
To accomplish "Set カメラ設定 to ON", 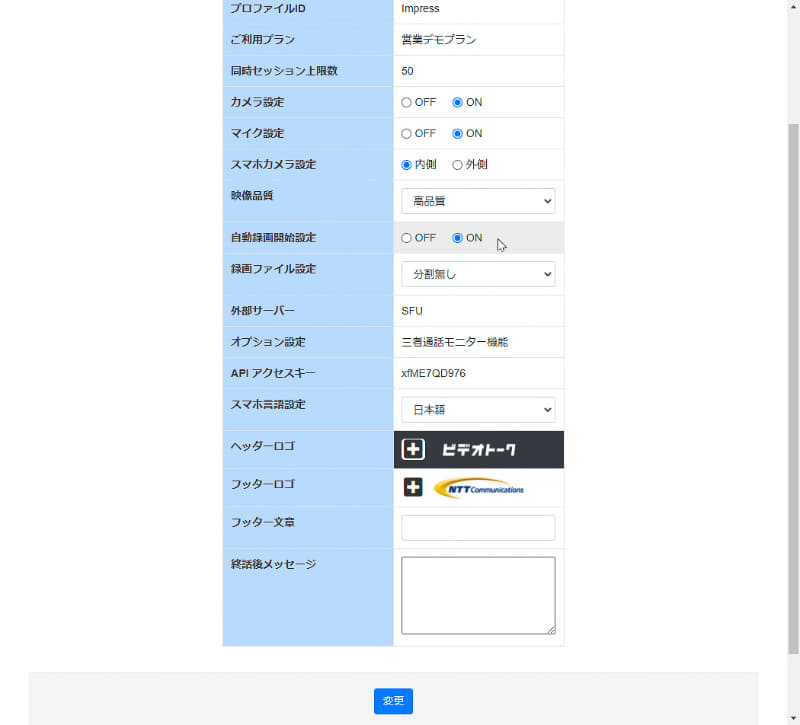I will coord(458,102).
